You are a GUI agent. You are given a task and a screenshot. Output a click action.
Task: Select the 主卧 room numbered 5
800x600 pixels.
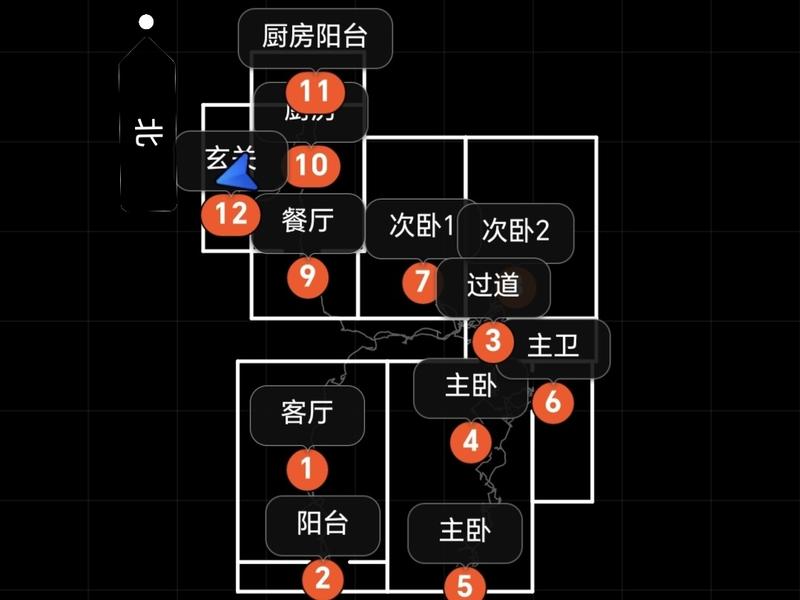[x=464, y=584]
